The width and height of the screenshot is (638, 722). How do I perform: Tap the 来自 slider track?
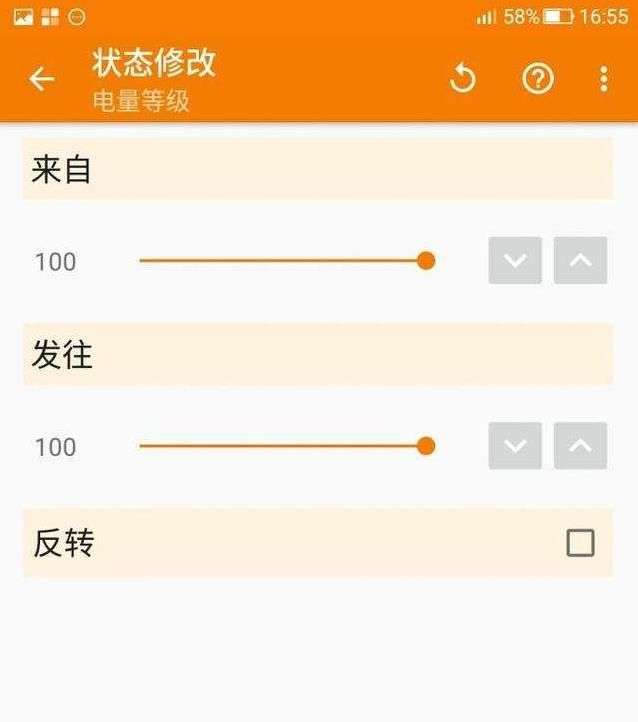pyautogui.click(x=285, y=261)
